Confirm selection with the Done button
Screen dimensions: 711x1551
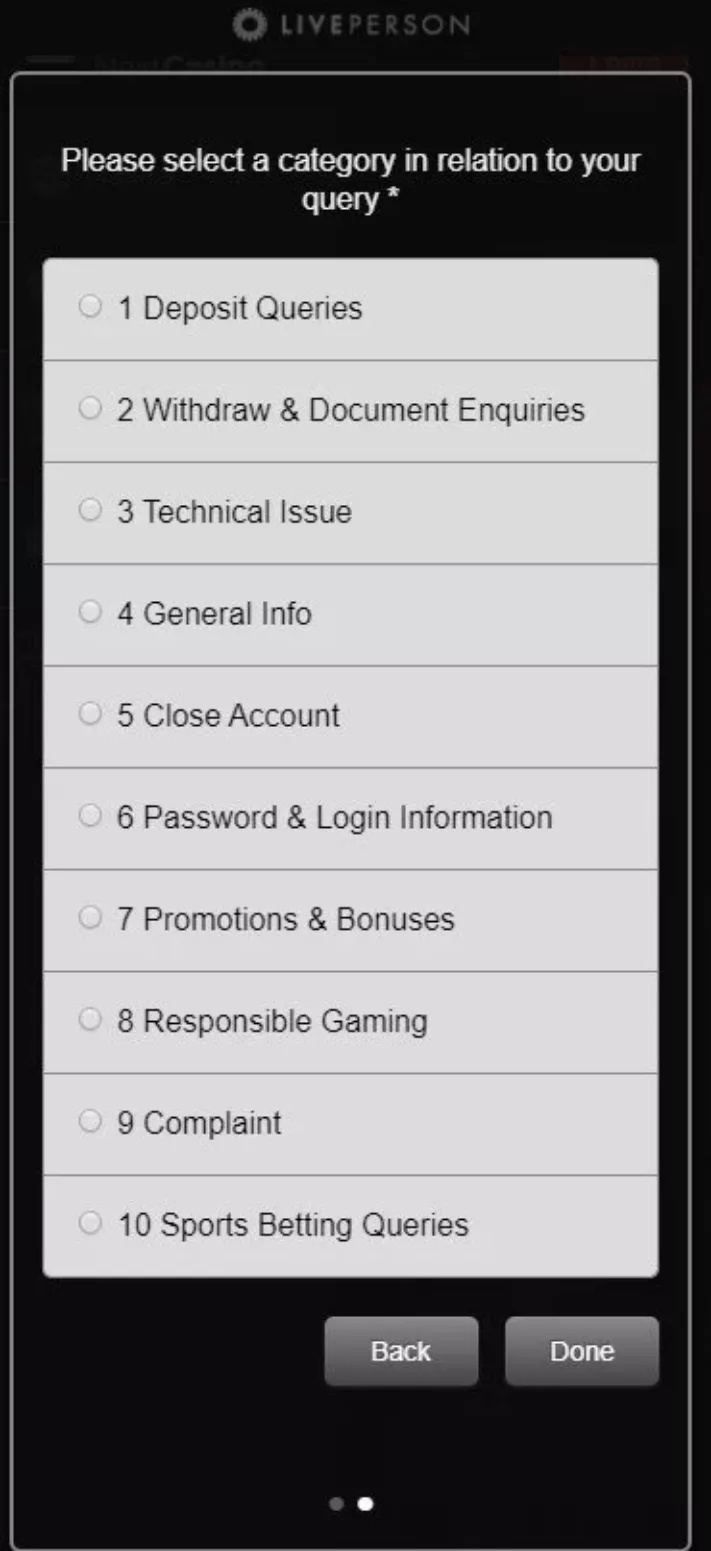[581, 1351]
